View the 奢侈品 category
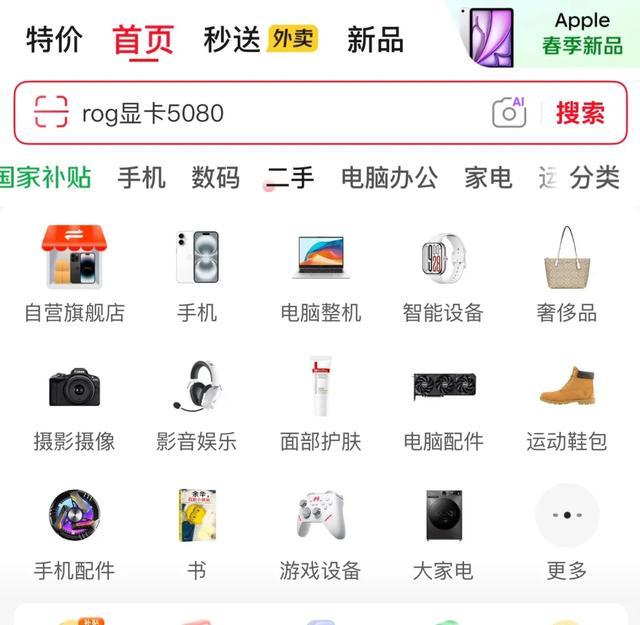The image size is (640, 625). pyautogui.click(x=566, y=273)
